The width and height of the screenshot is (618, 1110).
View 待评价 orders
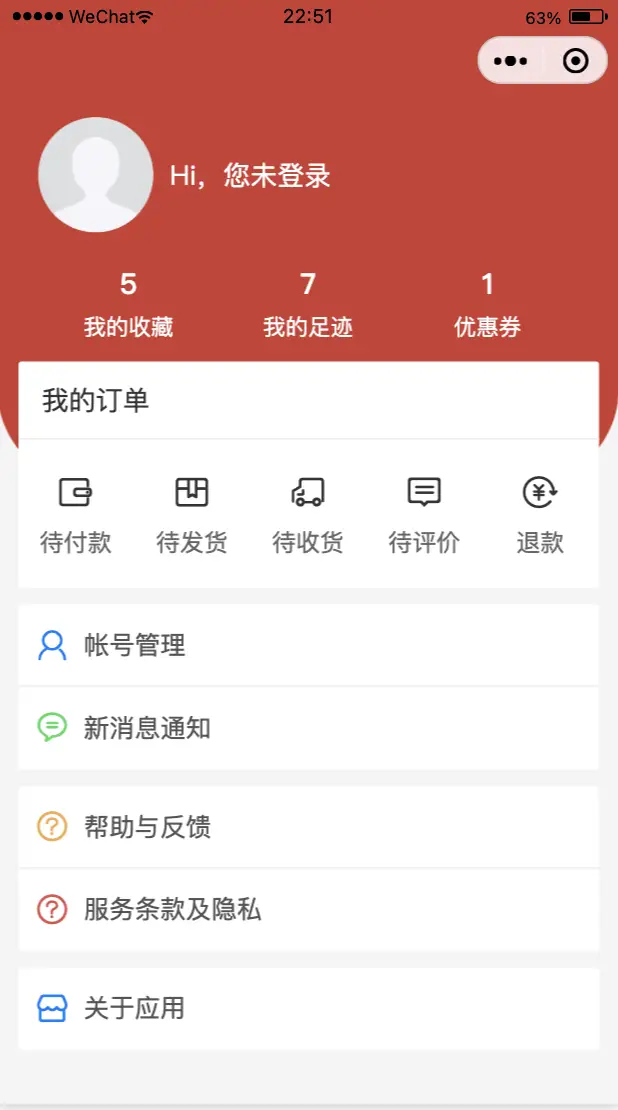coord(424,515)
